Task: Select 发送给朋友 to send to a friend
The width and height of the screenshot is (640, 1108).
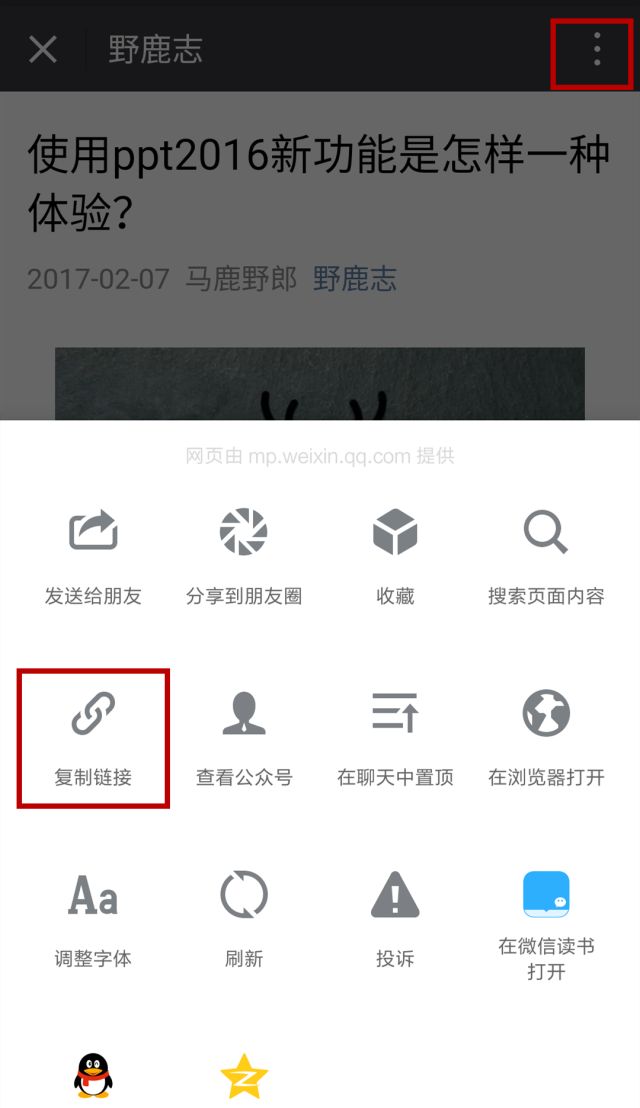Action: tap(93, 557)
